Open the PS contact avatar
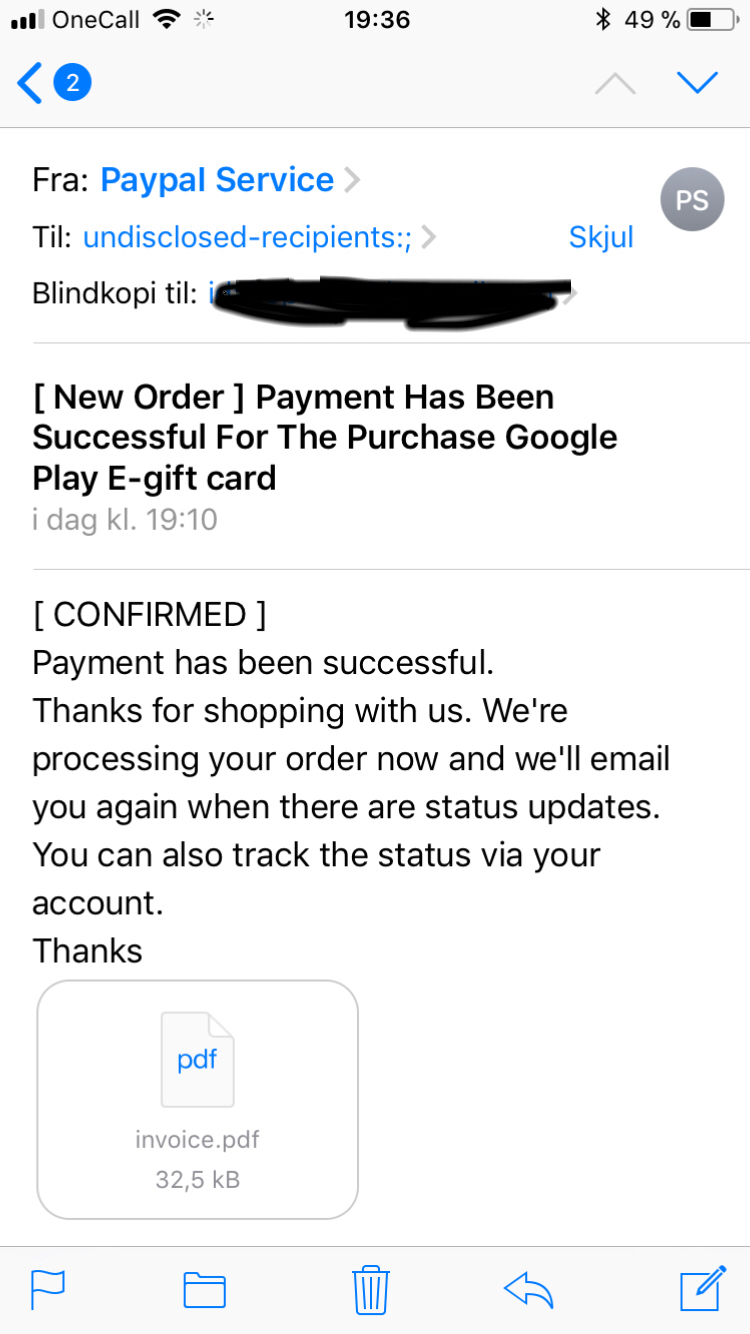The height and width of the screenshot is (1334, 750). pyautogui.click(x=692, y=201)
